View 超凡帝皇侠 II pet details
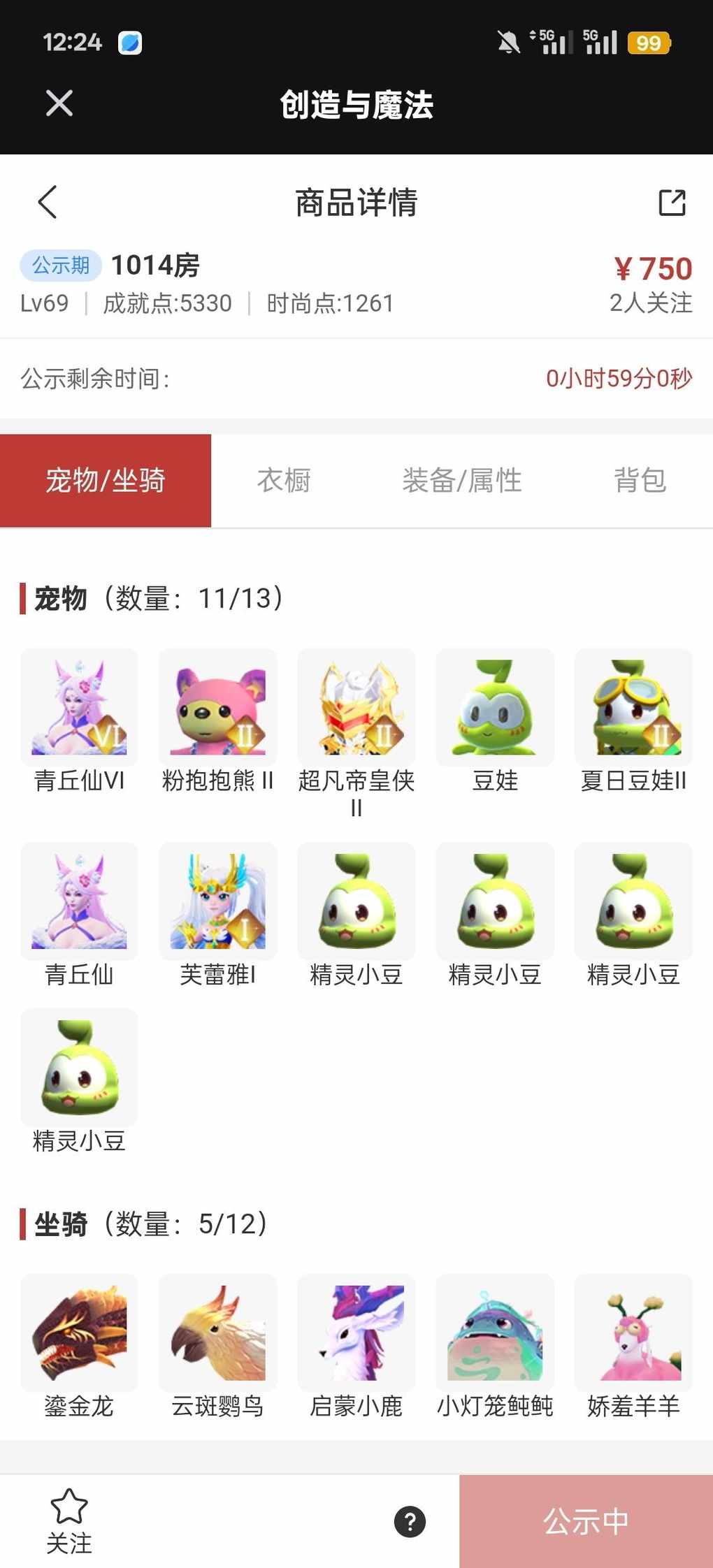 (x=356, y=707)
